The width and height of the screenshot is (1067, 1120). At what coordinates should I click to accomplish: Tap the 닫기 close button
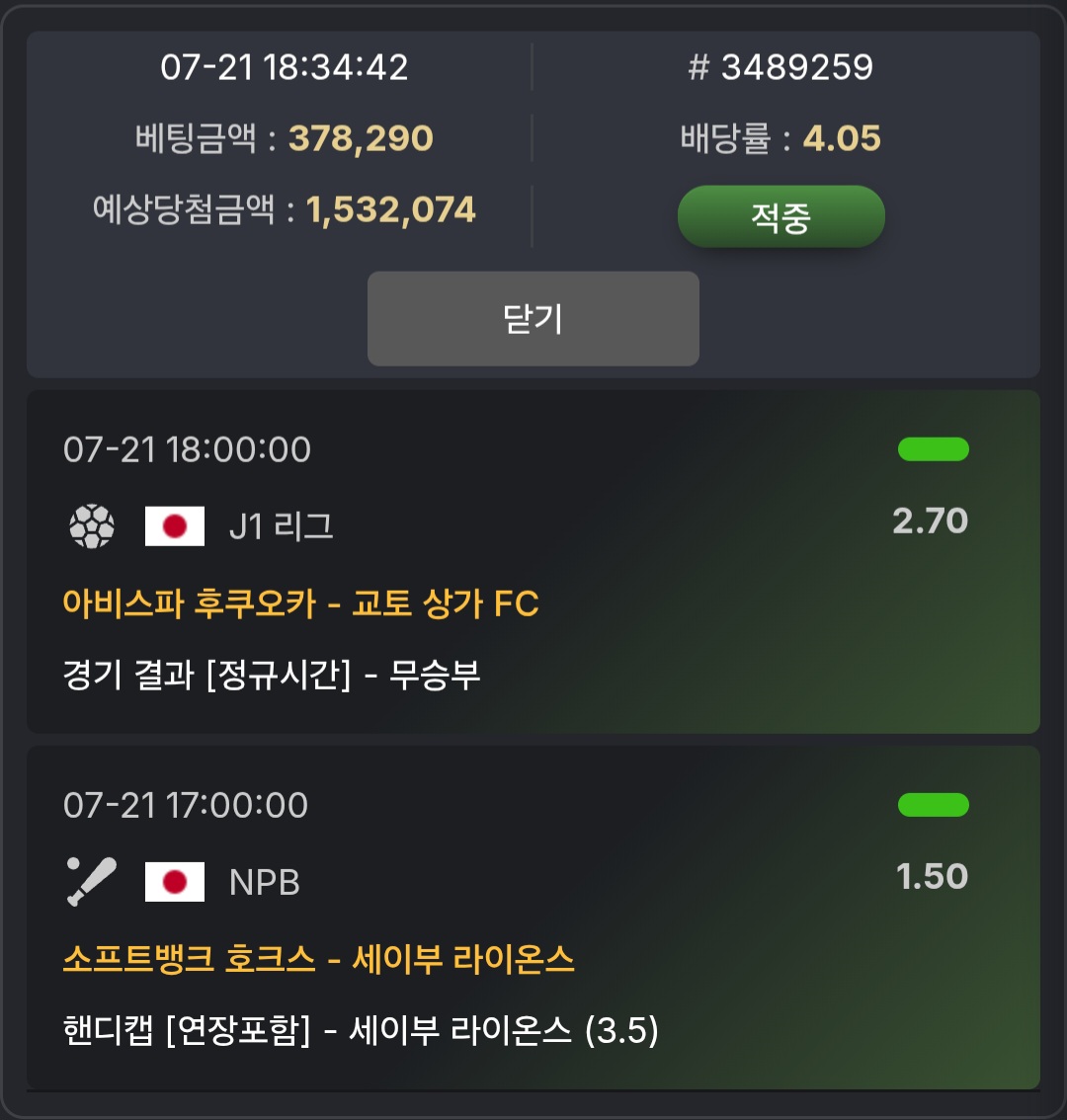pyautogui.click(x=533, y=319)
